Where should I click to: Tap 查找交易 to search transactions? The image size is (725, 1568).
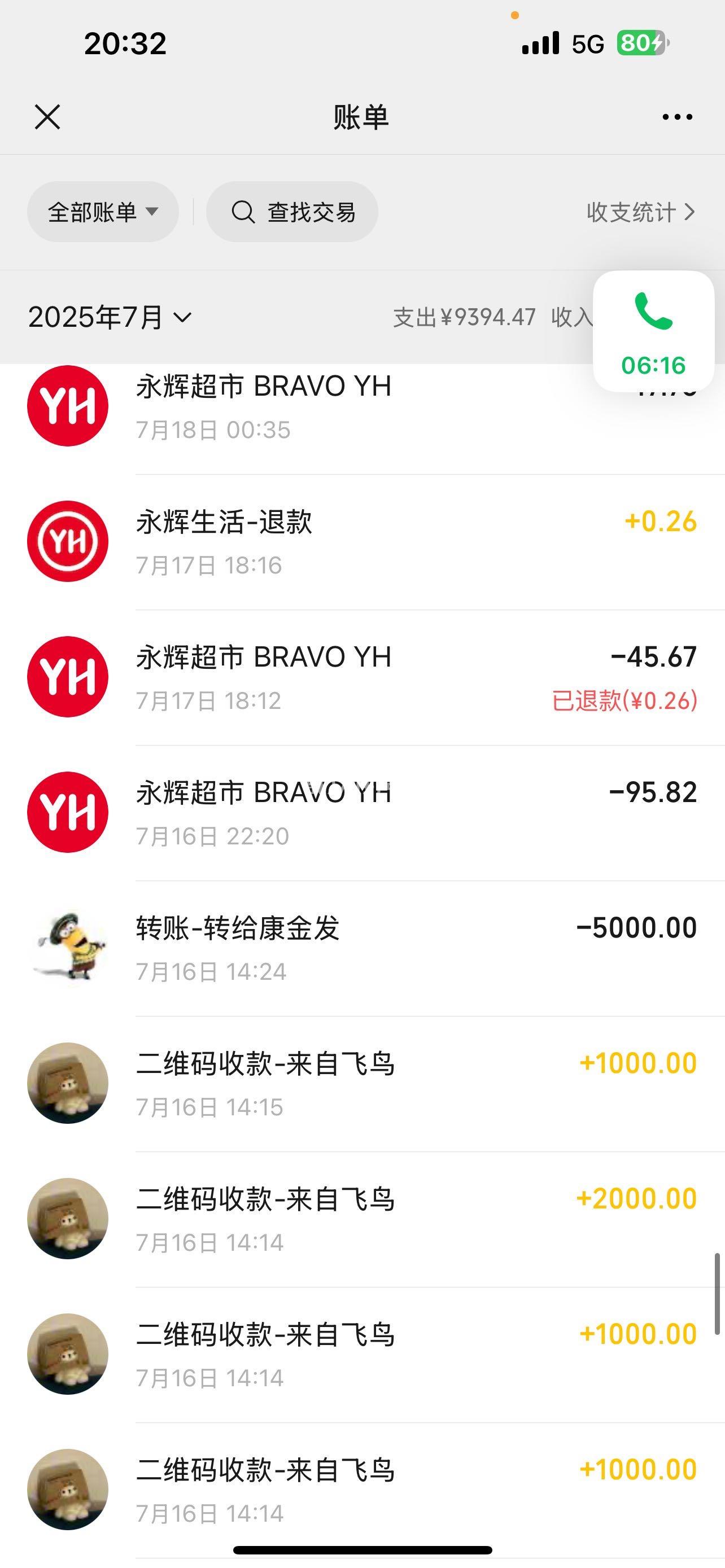(x=292, y=212)
